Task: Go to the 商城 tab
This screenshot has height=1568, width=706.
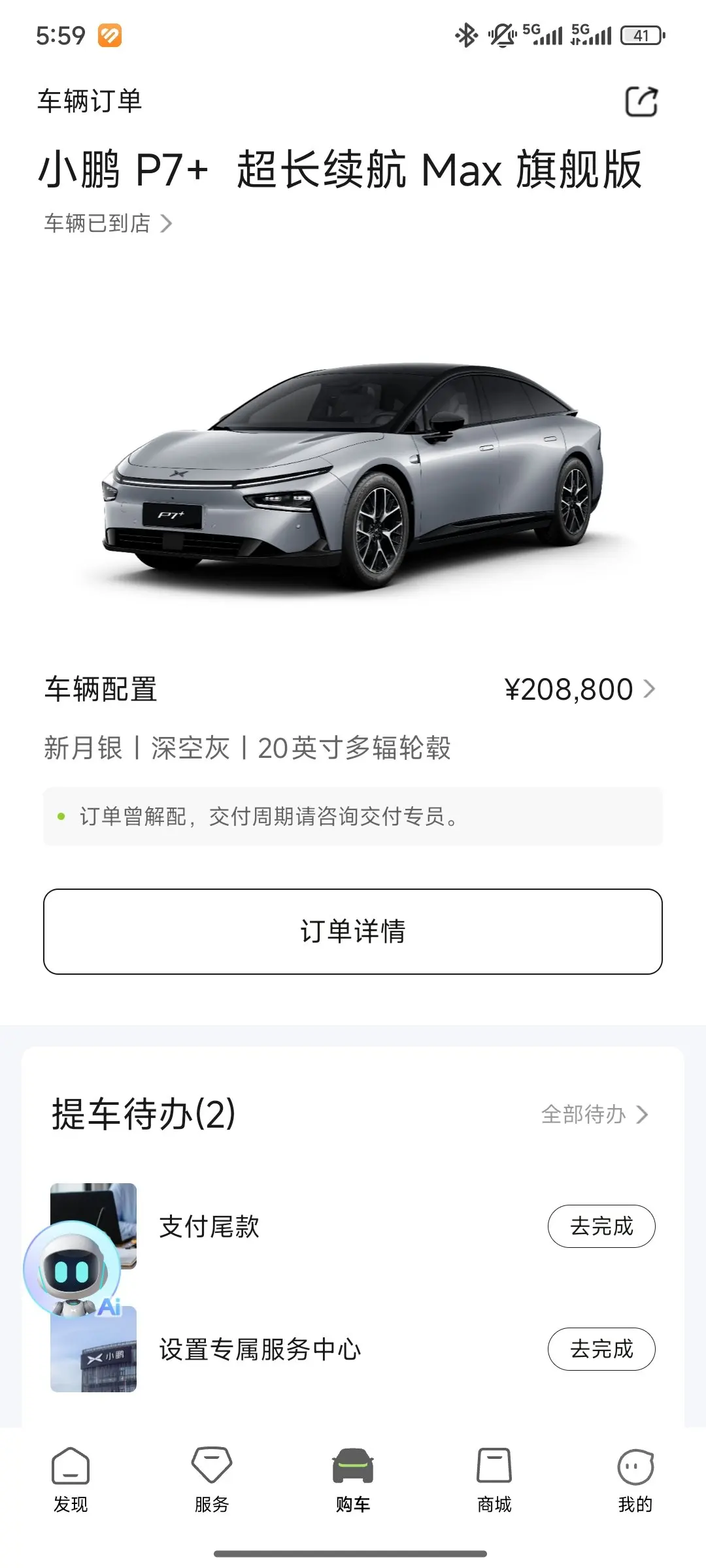Action: pyautogui.click(x=494, y=1480)
